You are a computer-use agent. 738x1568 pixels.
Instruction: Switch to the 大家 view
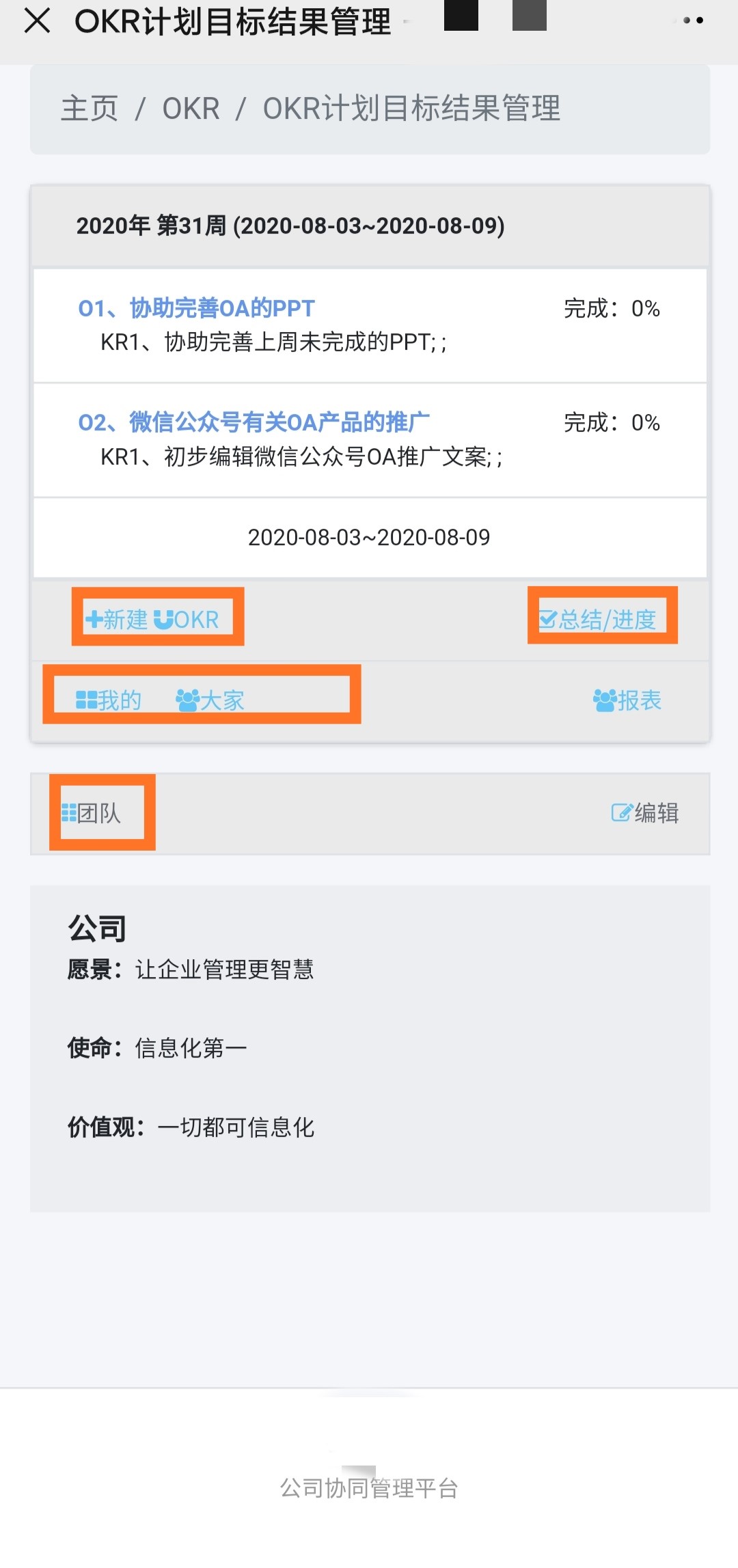210,700
